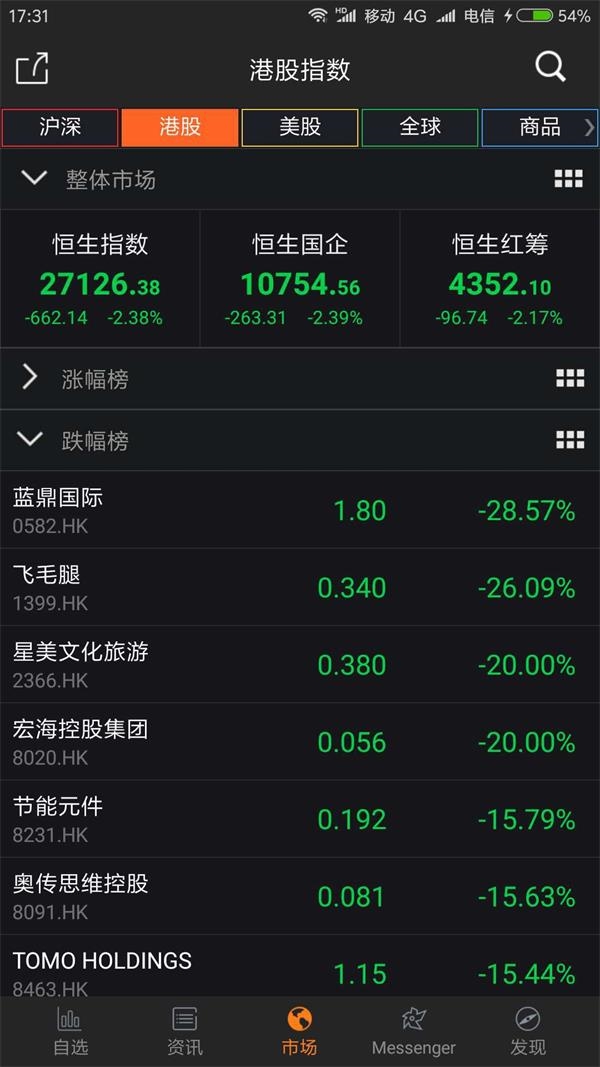Screen dimensions: 600x1067
Task: View the 恒生国企 index
Action: [300, 278]
